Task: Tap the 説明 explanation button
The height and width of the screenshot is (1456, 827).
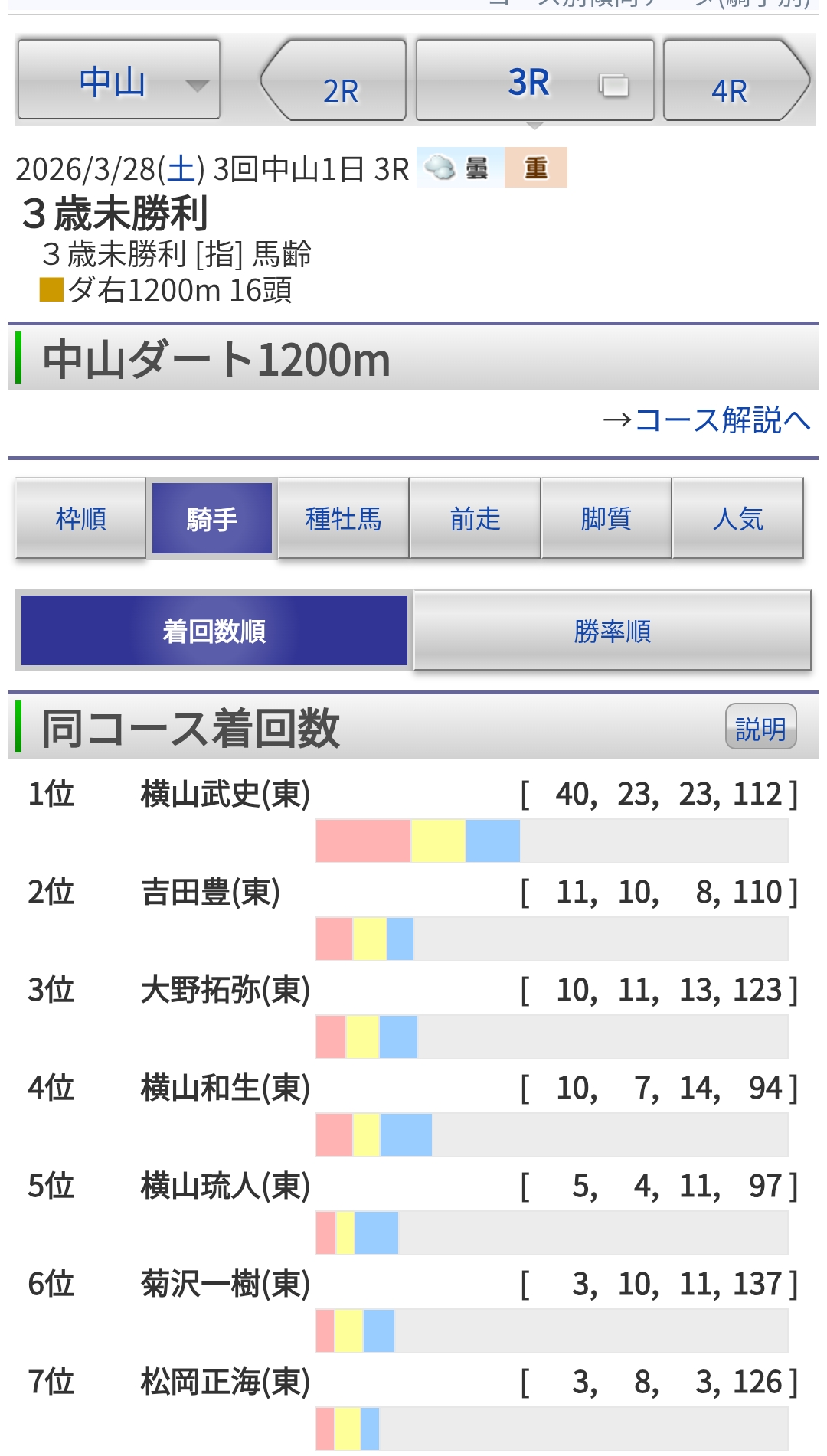Action: [x=760, y=727]
